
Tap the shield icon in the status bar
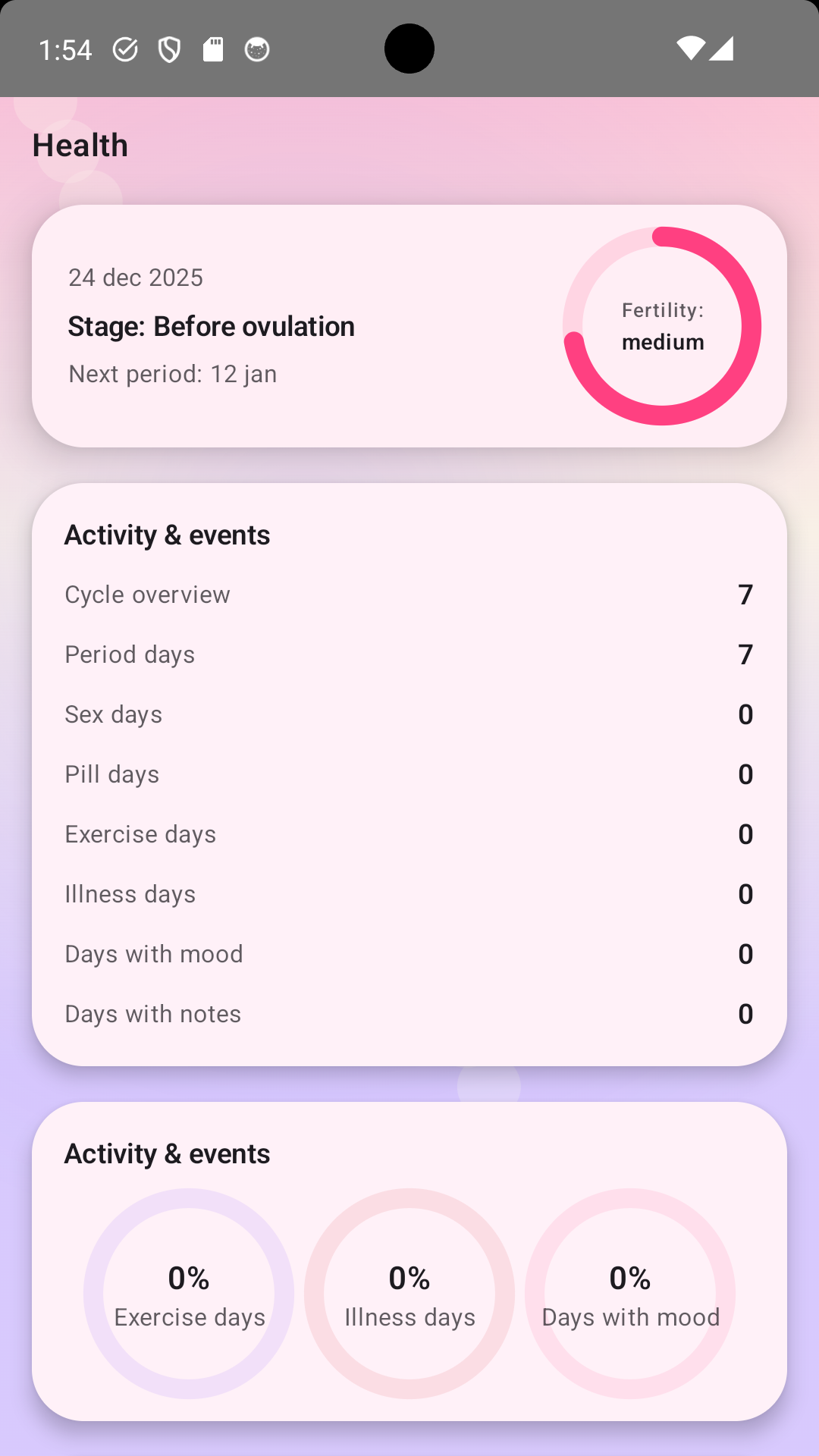168,48
